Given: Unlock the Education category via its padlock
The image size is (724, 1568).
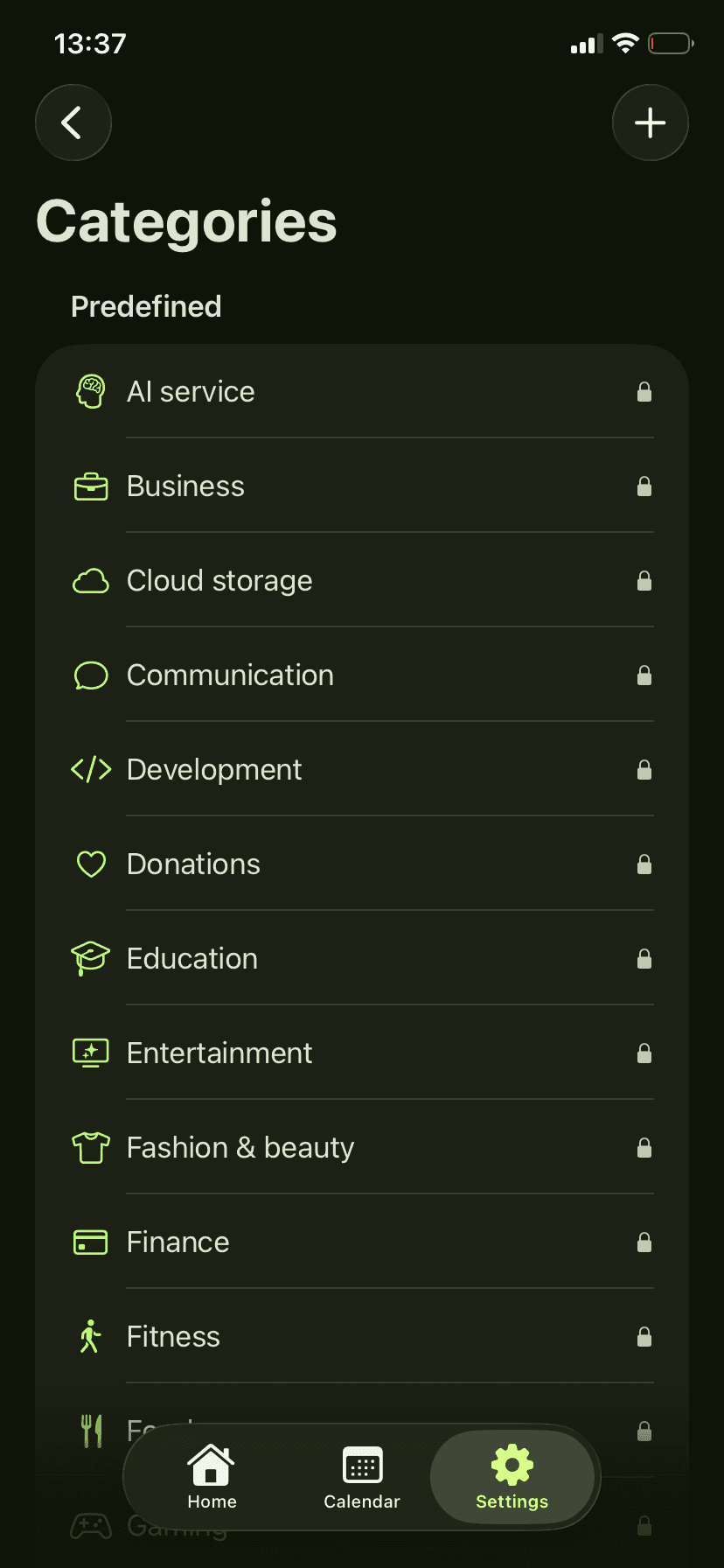Looking at the screenshot, I should pyautogui.click(x=644, y=958).
